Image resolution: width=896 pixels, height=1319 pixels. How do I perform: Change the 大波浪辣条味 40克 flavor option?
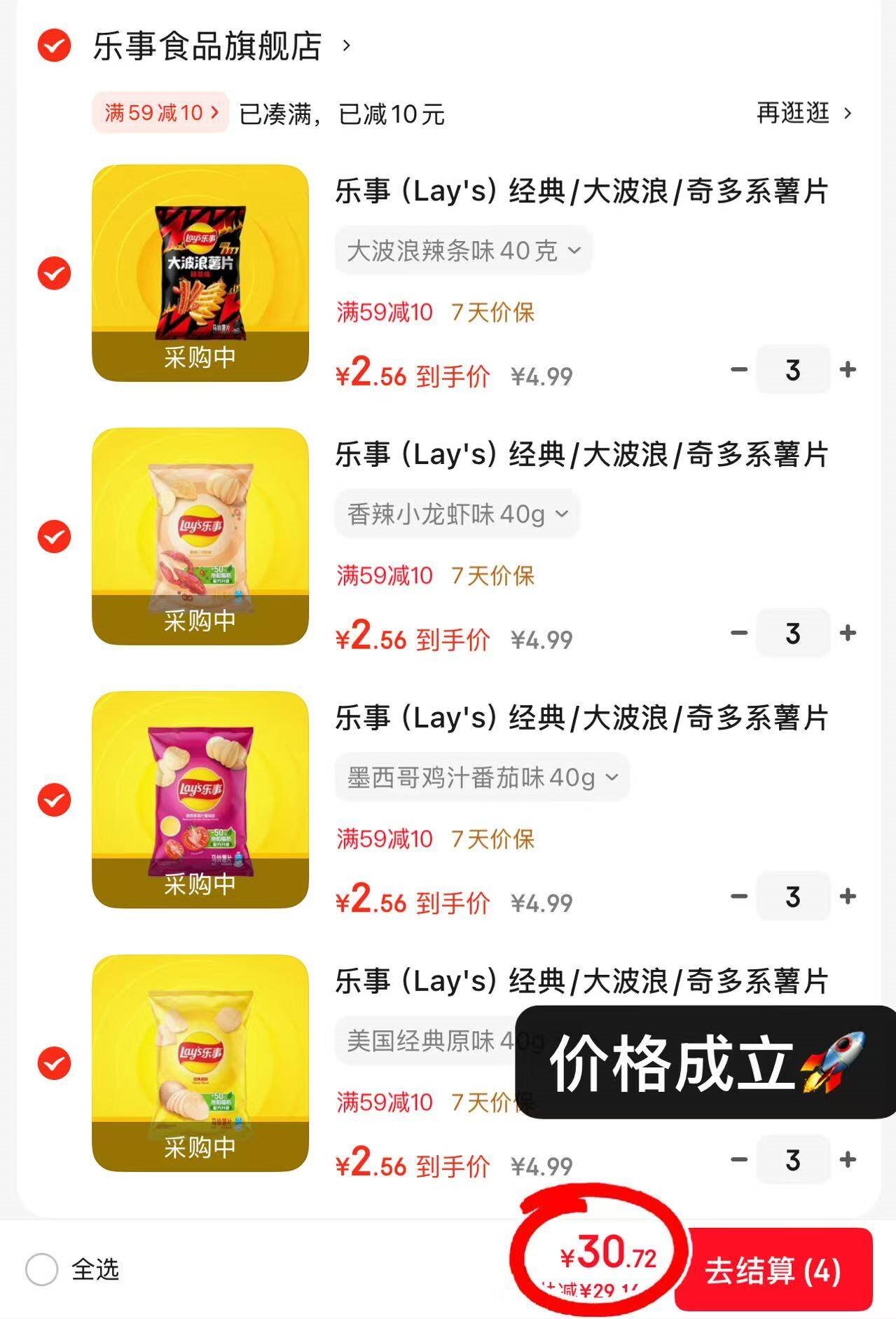(x=463, y=250)
